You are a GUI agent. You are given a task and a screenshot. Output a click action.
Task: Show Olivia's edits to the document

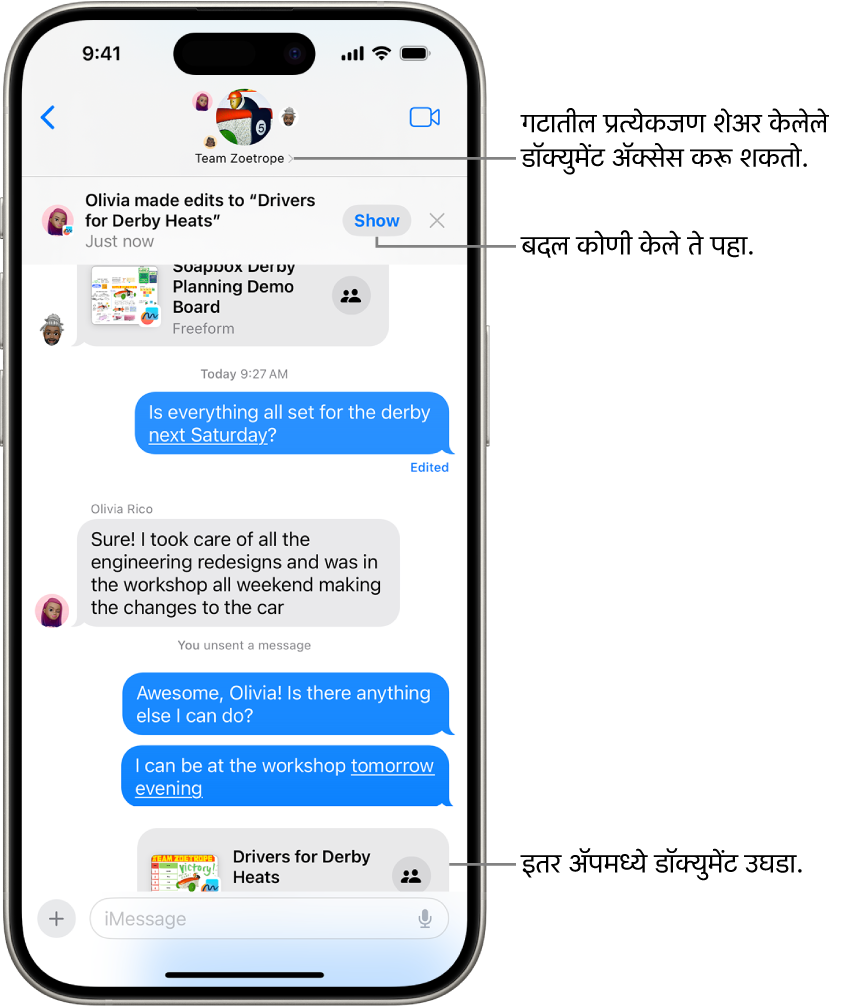point(376,221)
